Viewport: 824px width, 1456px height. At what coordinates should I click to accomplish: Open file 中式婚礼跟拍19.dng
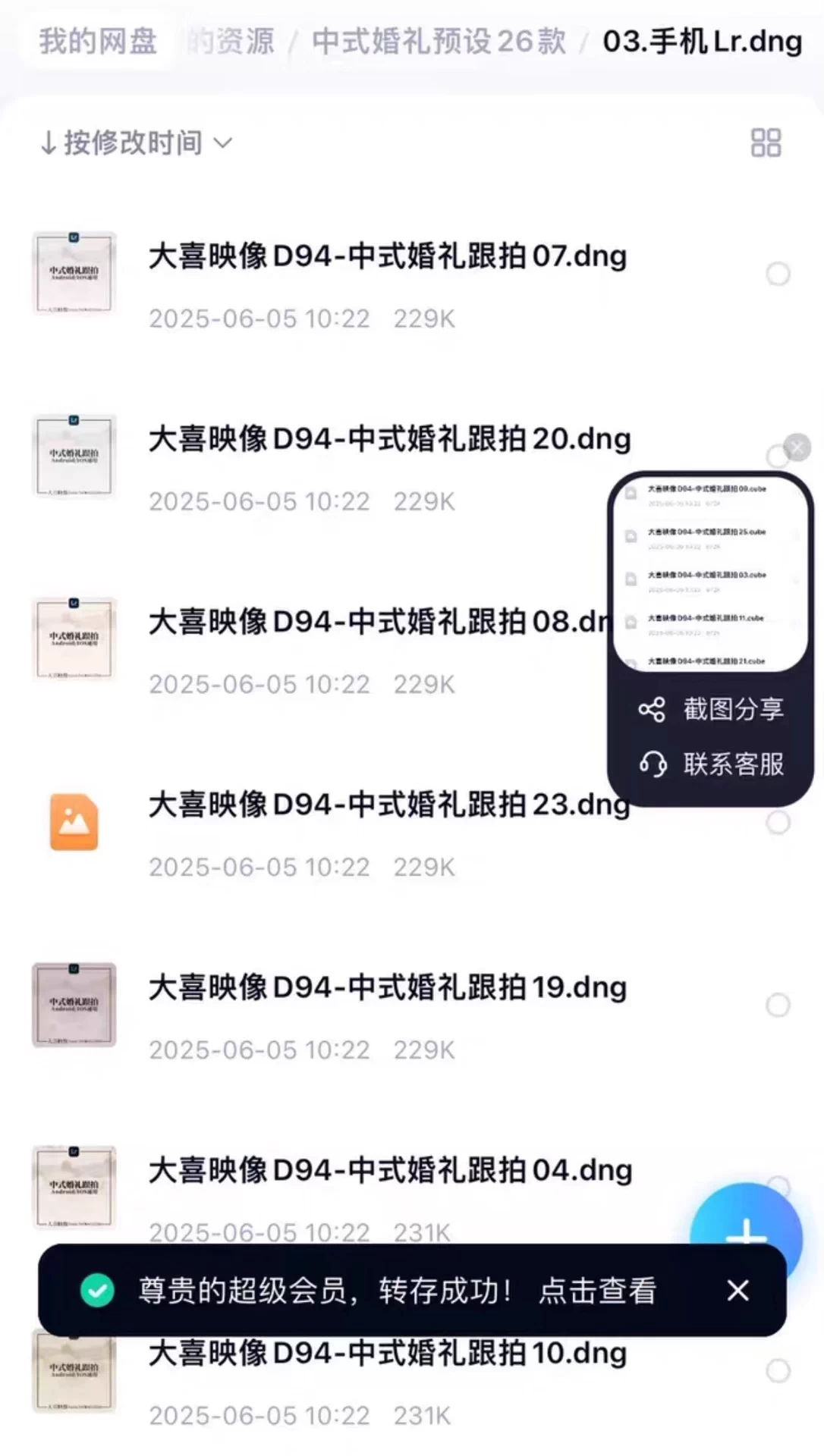387,987
